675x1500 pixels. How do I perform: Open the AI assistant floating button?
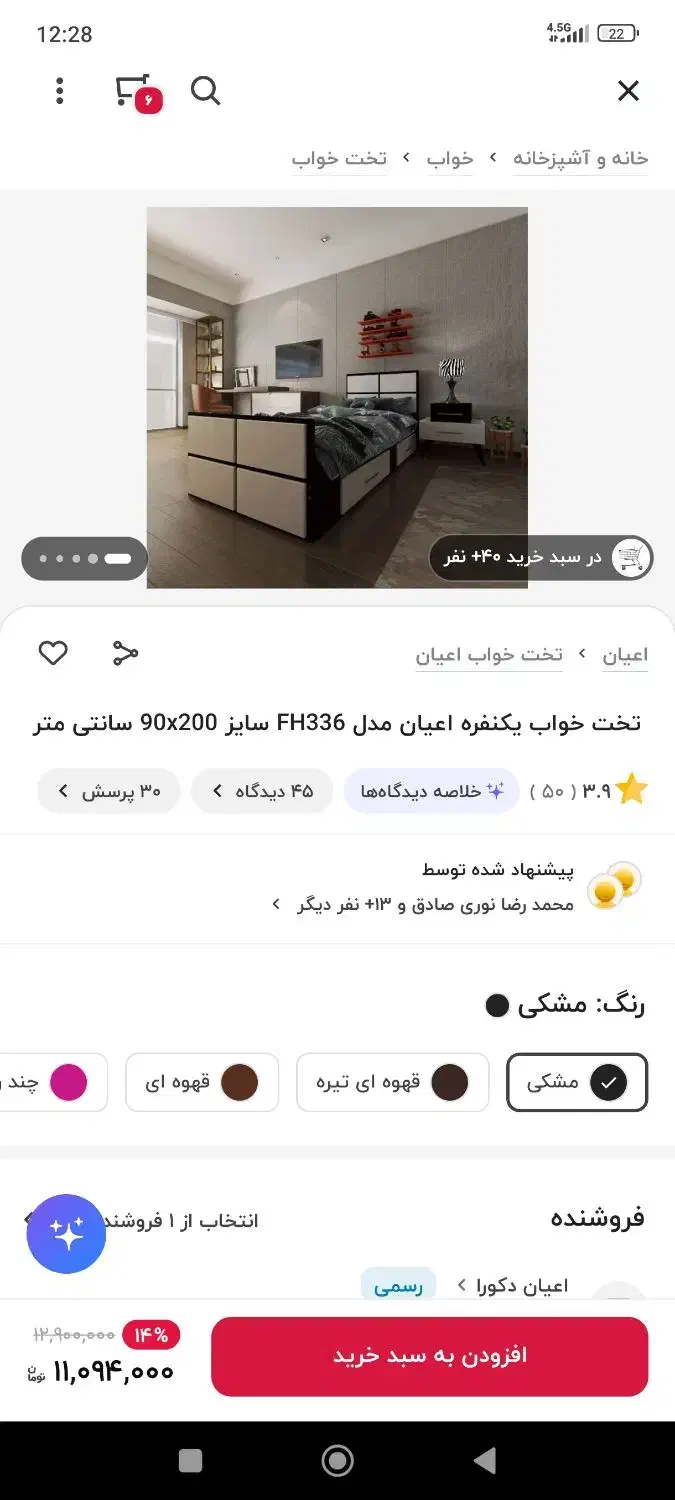coord(66,1234)
